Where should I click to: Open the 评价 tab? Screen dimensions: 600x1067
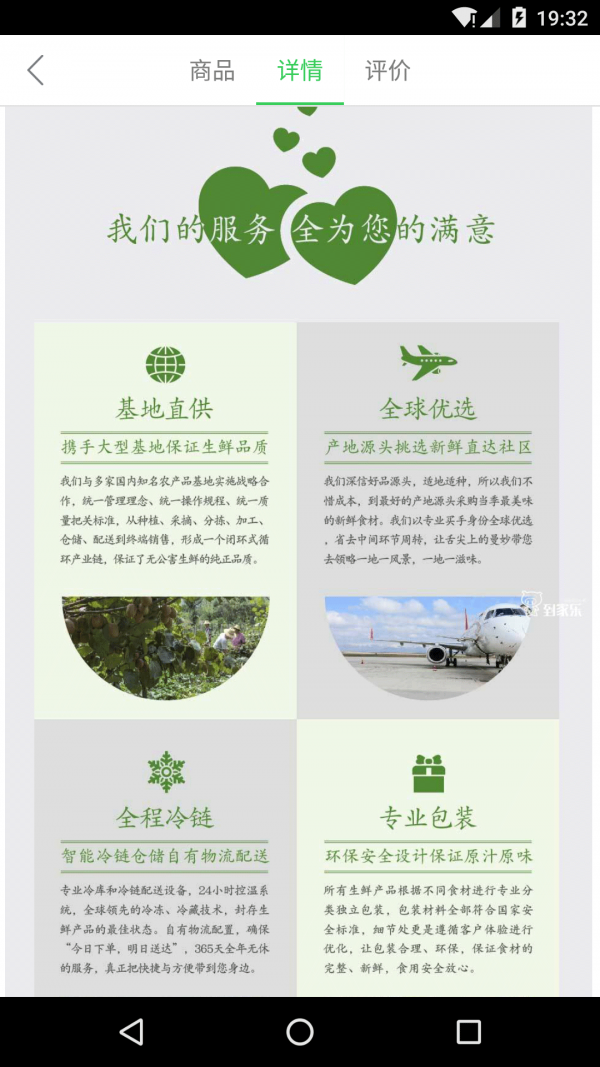387,70
